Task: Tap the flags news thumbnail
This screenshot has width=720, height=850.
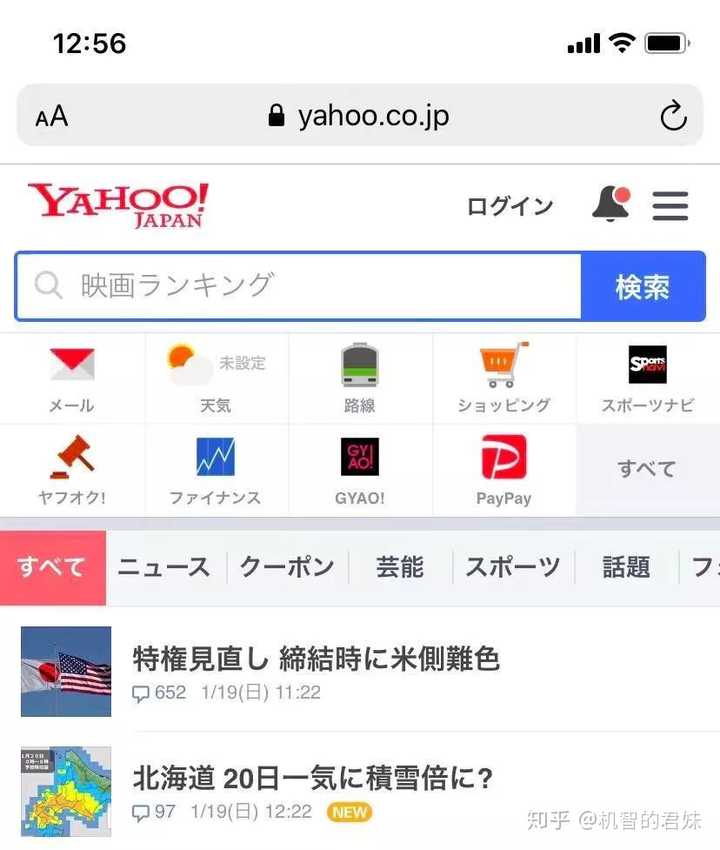Action: 64,671
